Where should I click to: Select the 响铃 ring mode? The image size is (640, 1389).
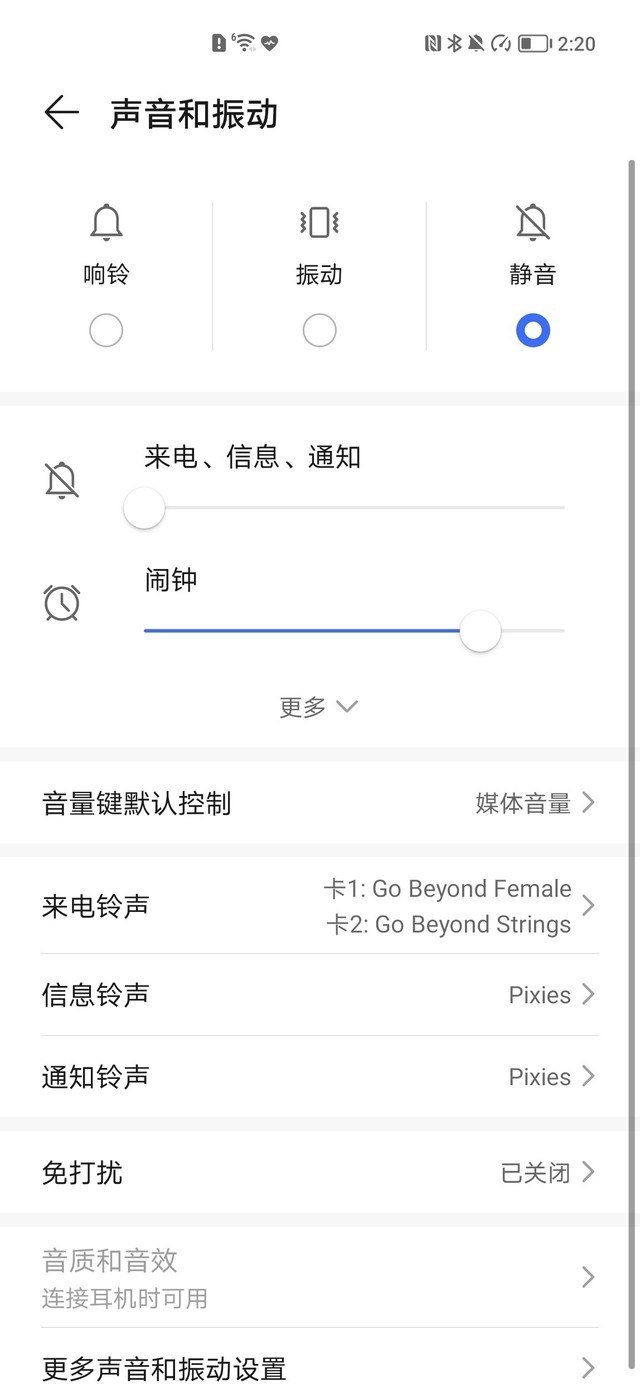point(106,330)
